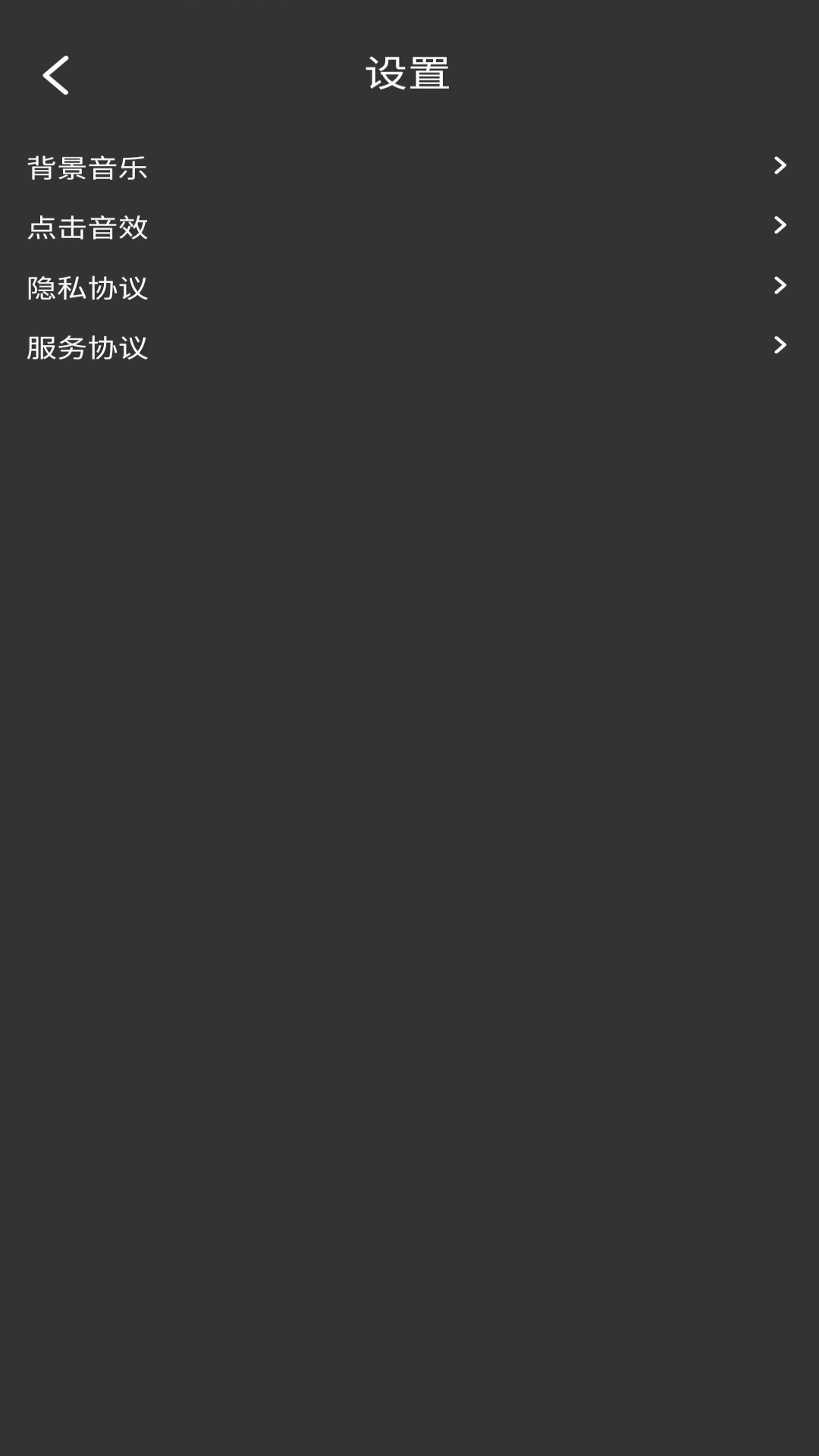View the 隐私协议 privacy agreement
819x1456 pixels.
point(409,287)
